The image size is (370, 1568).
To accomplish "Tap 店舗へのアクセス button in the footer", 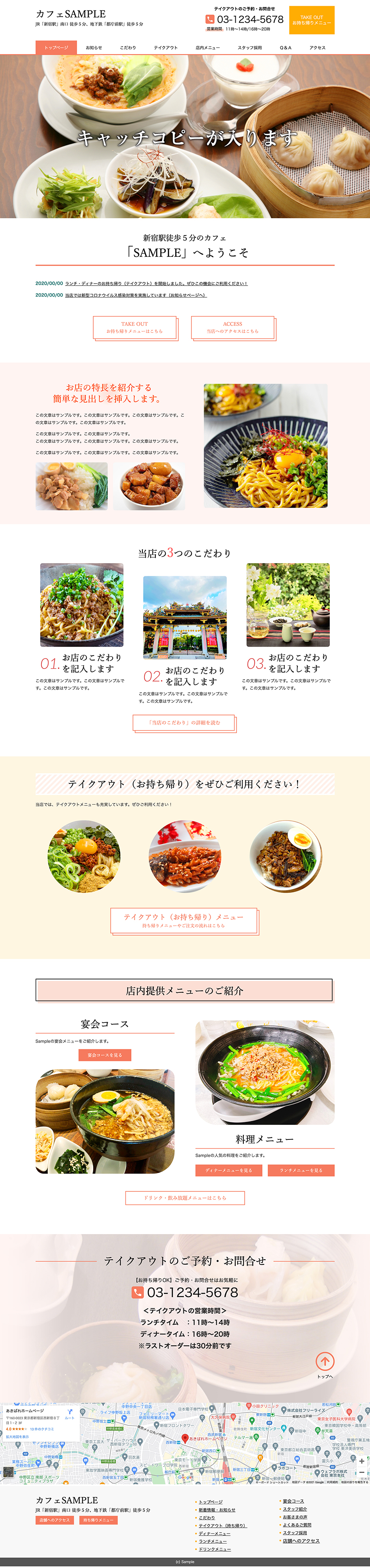I will coord(54,1520).
